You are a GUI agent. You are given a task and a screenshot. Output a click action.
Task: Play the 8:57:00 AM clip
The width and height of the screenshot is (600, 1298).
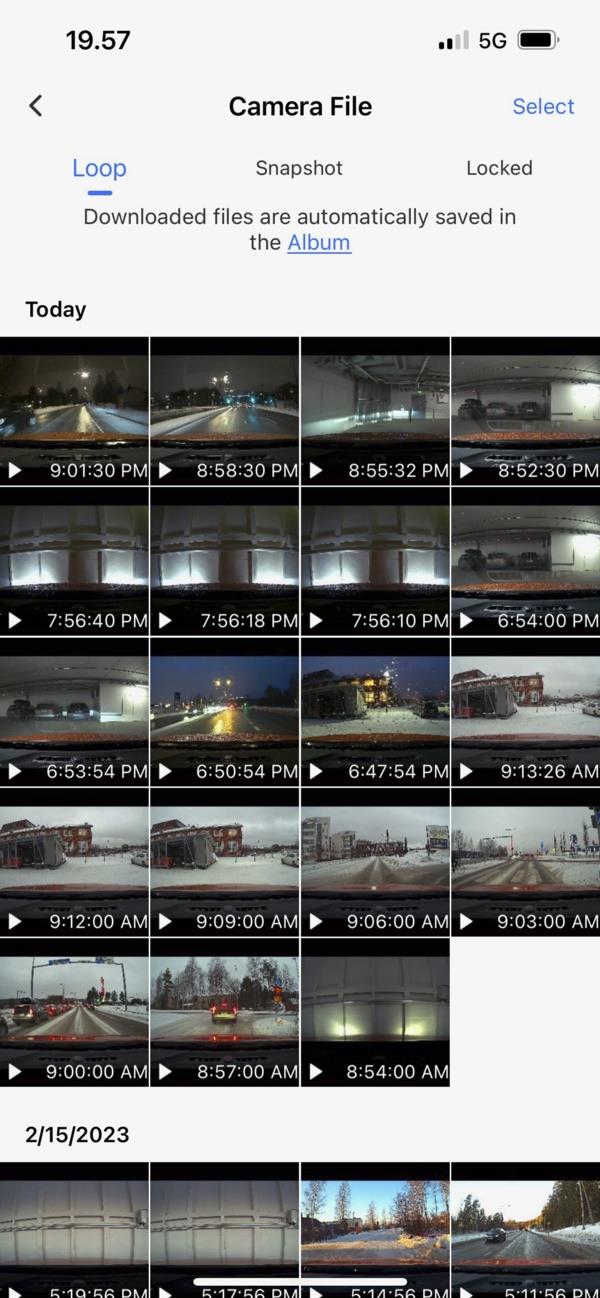click(225, 1012)
